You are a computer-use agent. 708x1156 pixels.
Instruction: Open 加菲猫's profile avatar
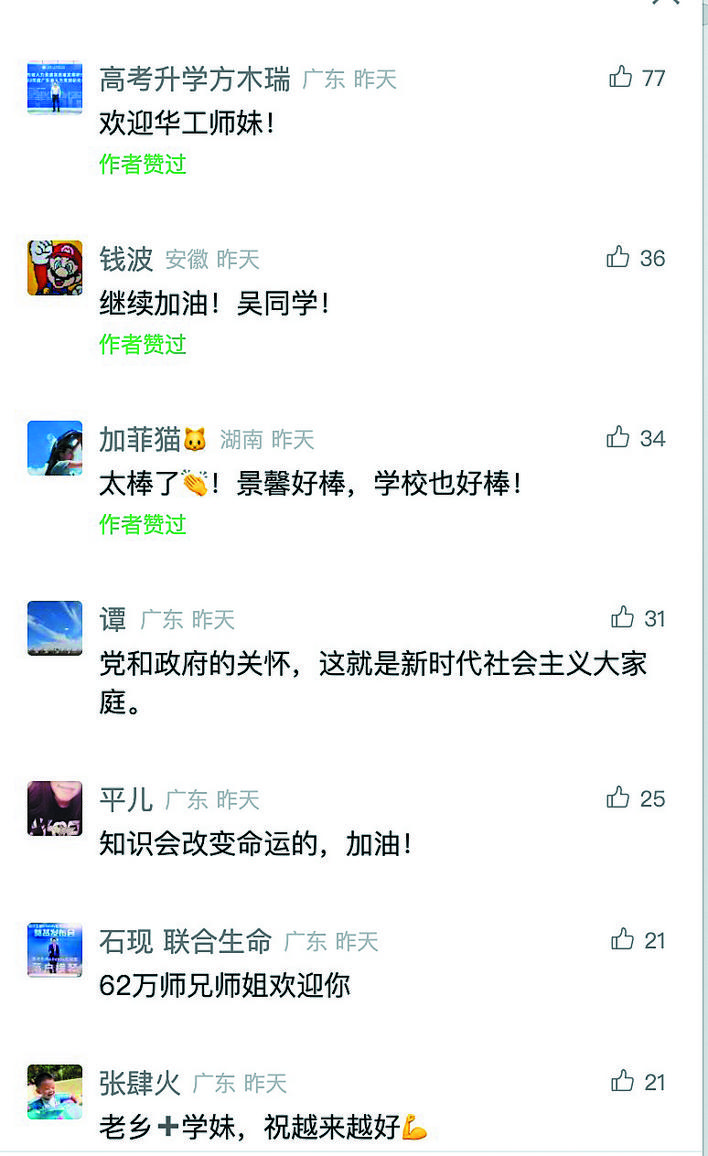click(x=55, y=448)
